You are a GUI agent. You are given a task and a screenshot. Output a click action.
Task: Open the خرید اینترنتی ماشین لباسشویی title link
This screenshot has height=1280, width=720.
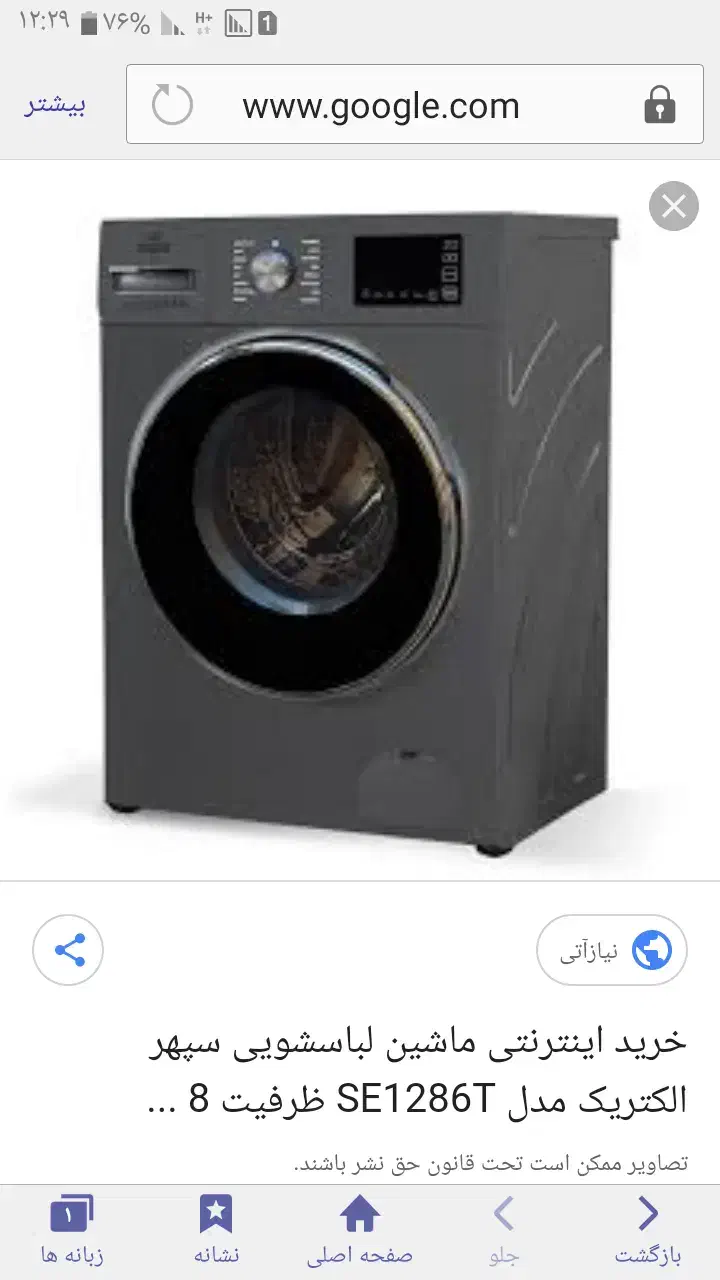(414, 1071)
